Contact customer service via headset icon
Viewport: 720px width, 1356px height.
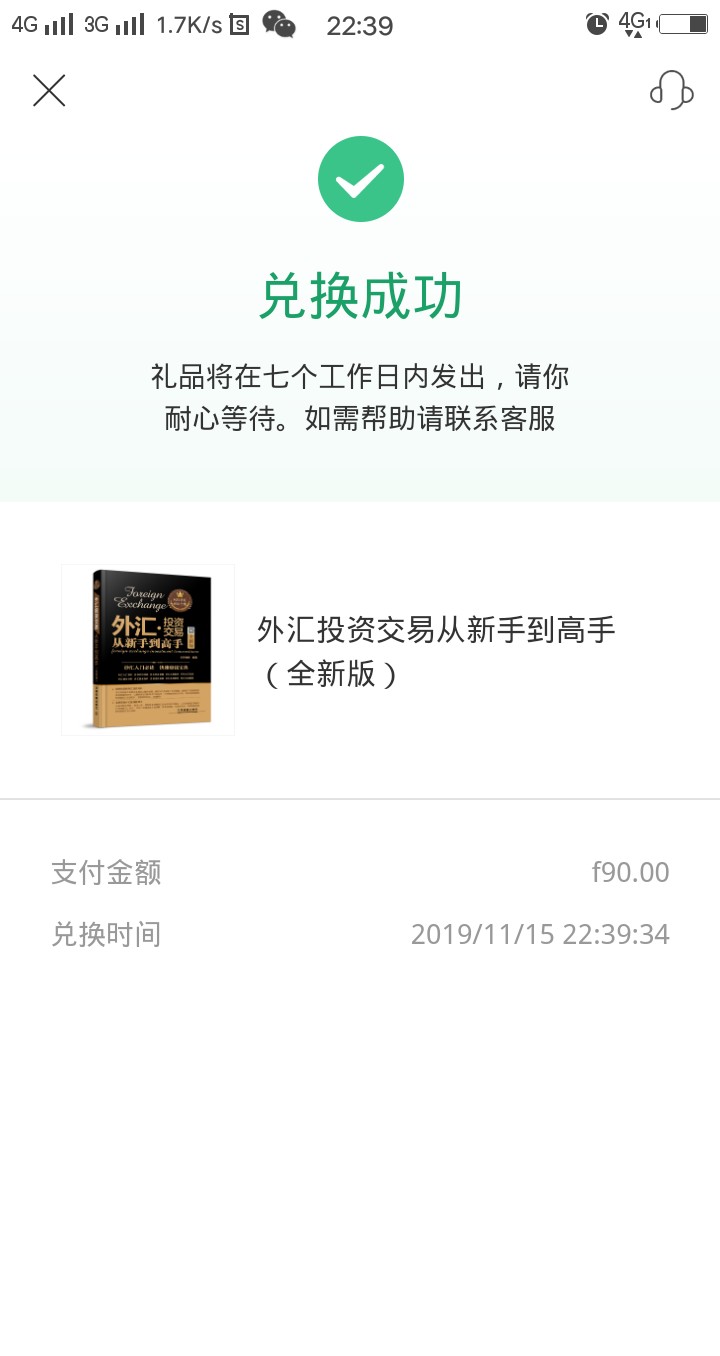(671, 90)
